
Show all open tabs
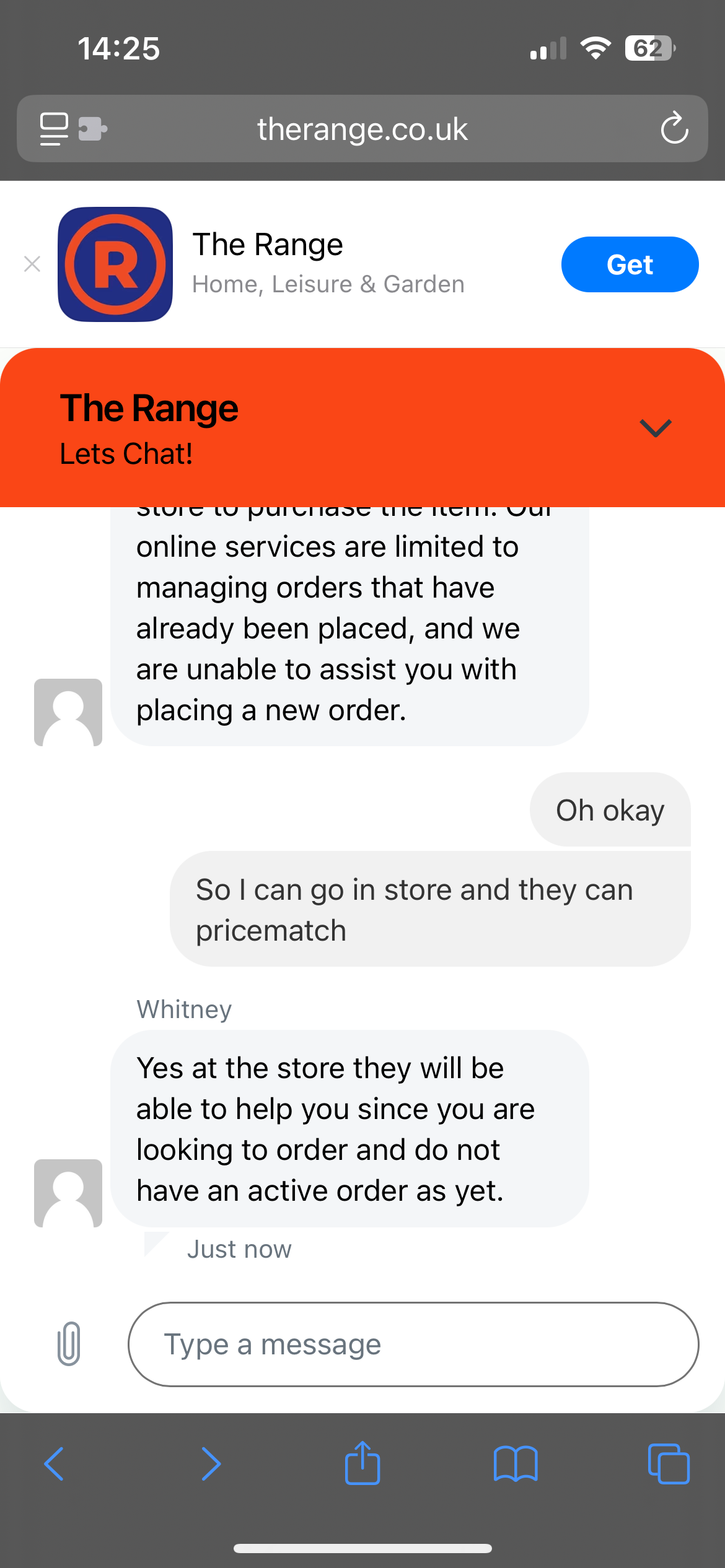pyautogui.click(x=669, y=1464)
